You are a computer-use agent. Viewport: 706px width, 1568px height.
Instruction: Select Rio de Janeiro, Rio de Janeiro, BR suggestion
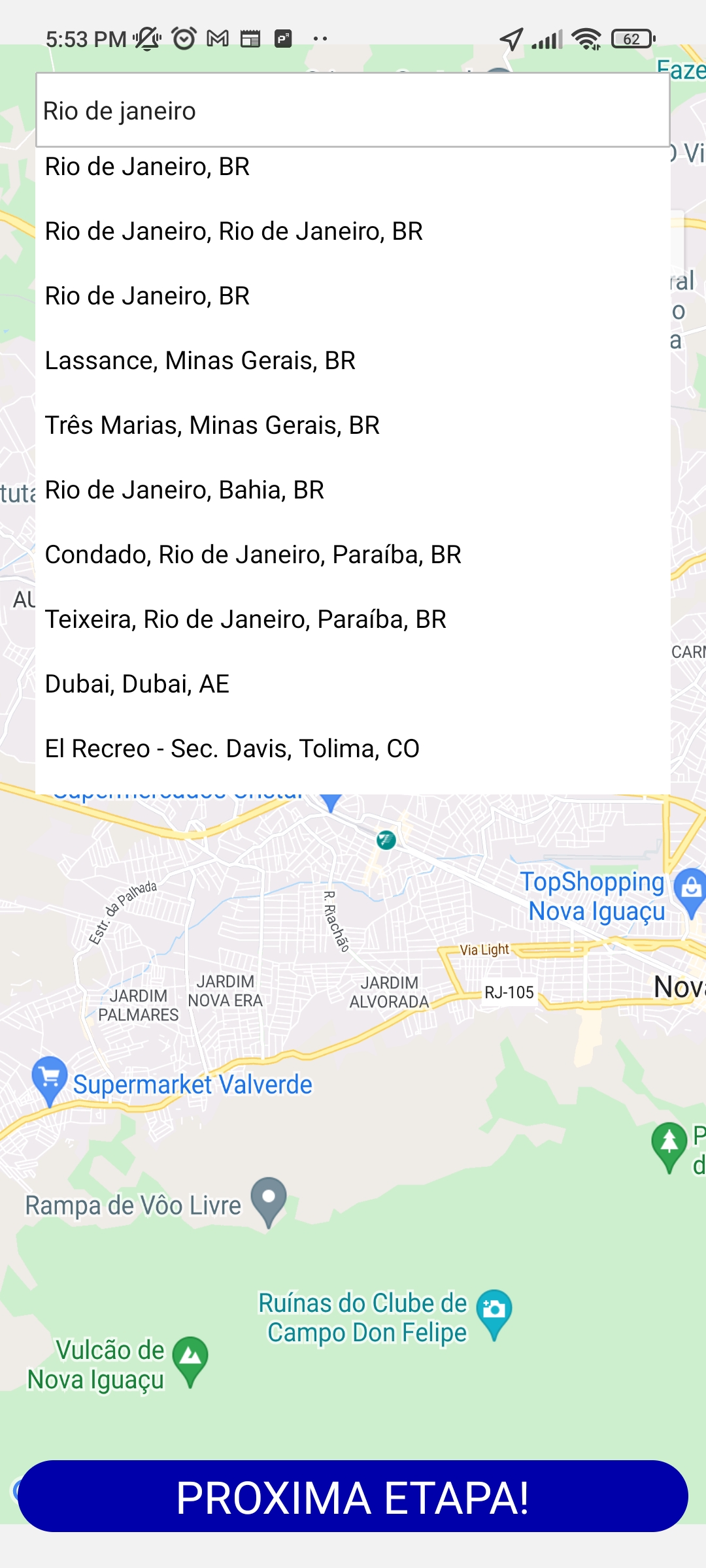(233, 231)
